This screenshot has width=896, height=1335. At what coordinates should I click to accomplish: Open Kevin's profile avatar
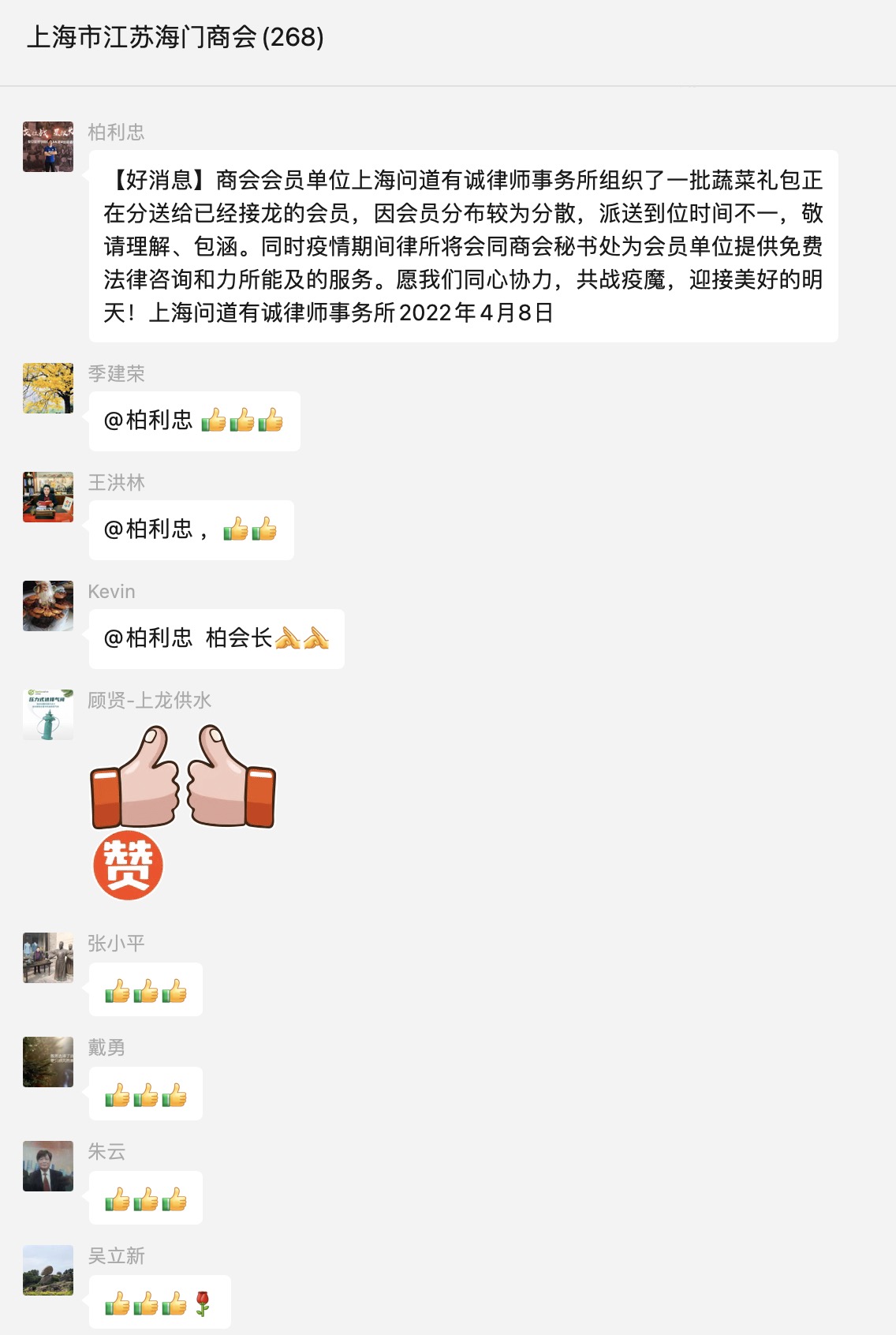click(x=48, y=606)
